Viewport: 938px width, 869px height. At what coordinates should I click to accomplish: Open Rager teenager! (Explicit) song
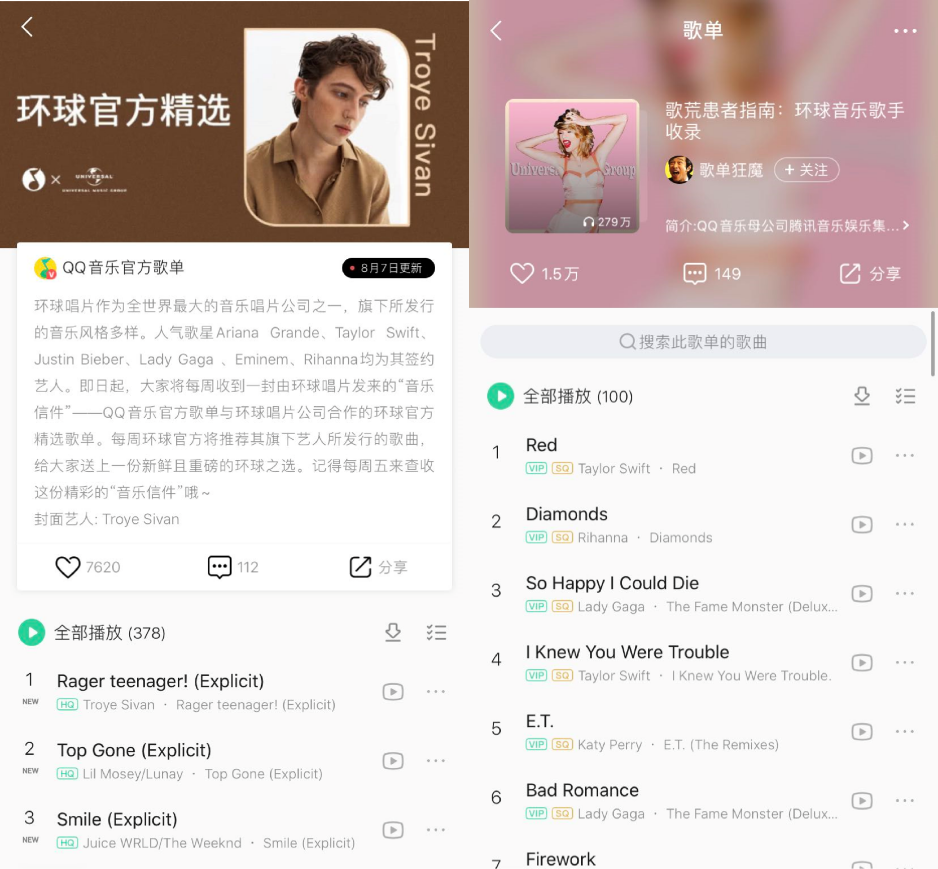coord(160,682)
